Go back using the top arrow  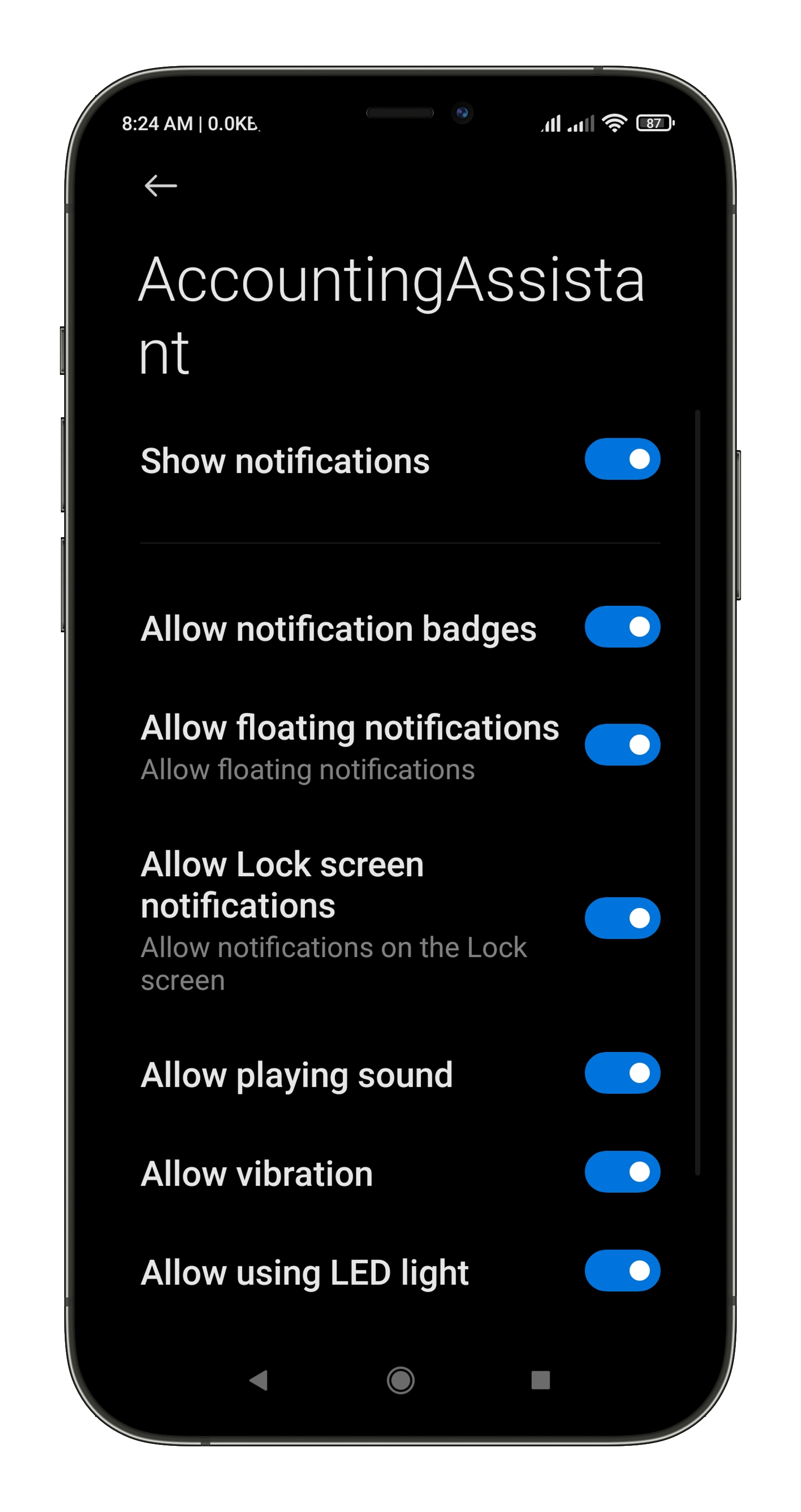click(x=160, y=186)
